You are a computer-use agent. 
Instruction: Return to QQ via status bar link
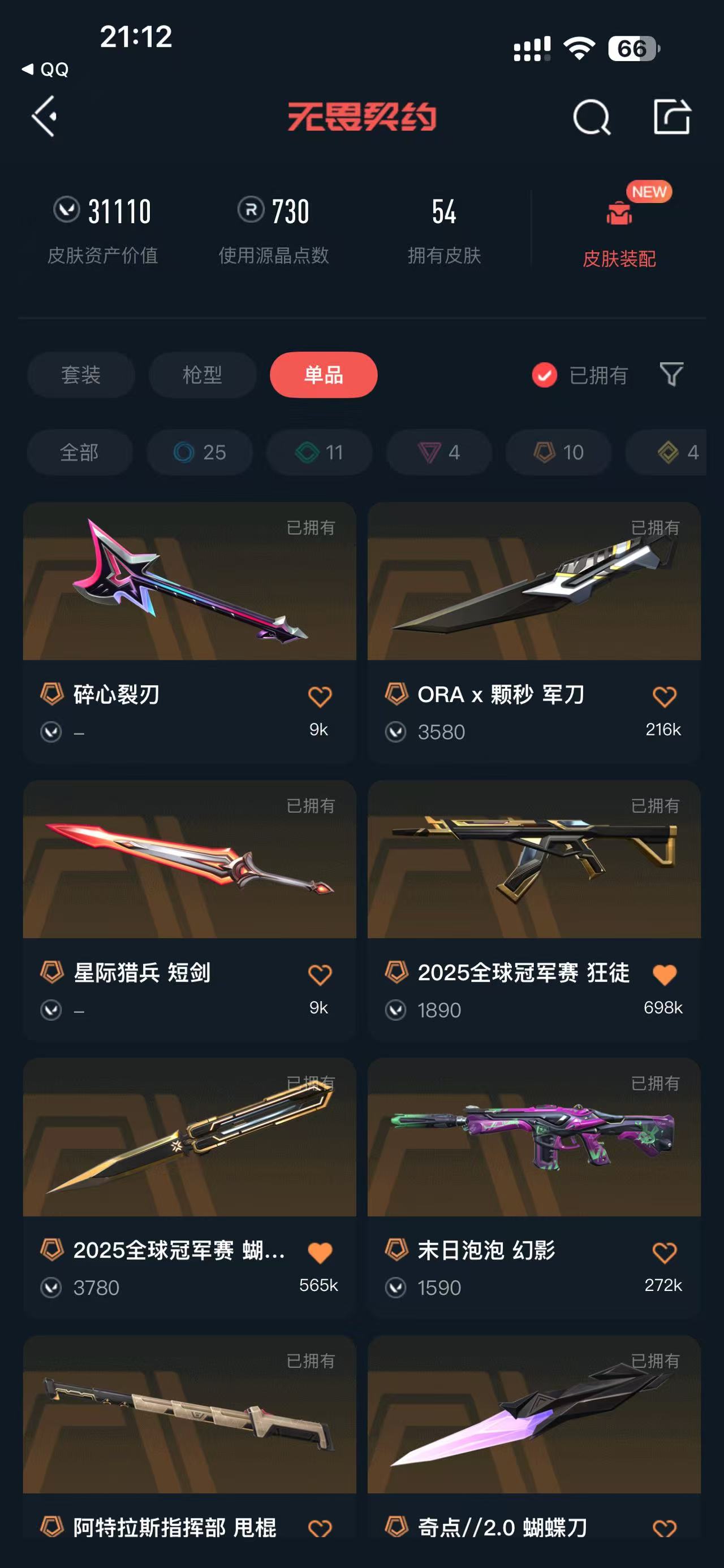[x=46, y=70]
